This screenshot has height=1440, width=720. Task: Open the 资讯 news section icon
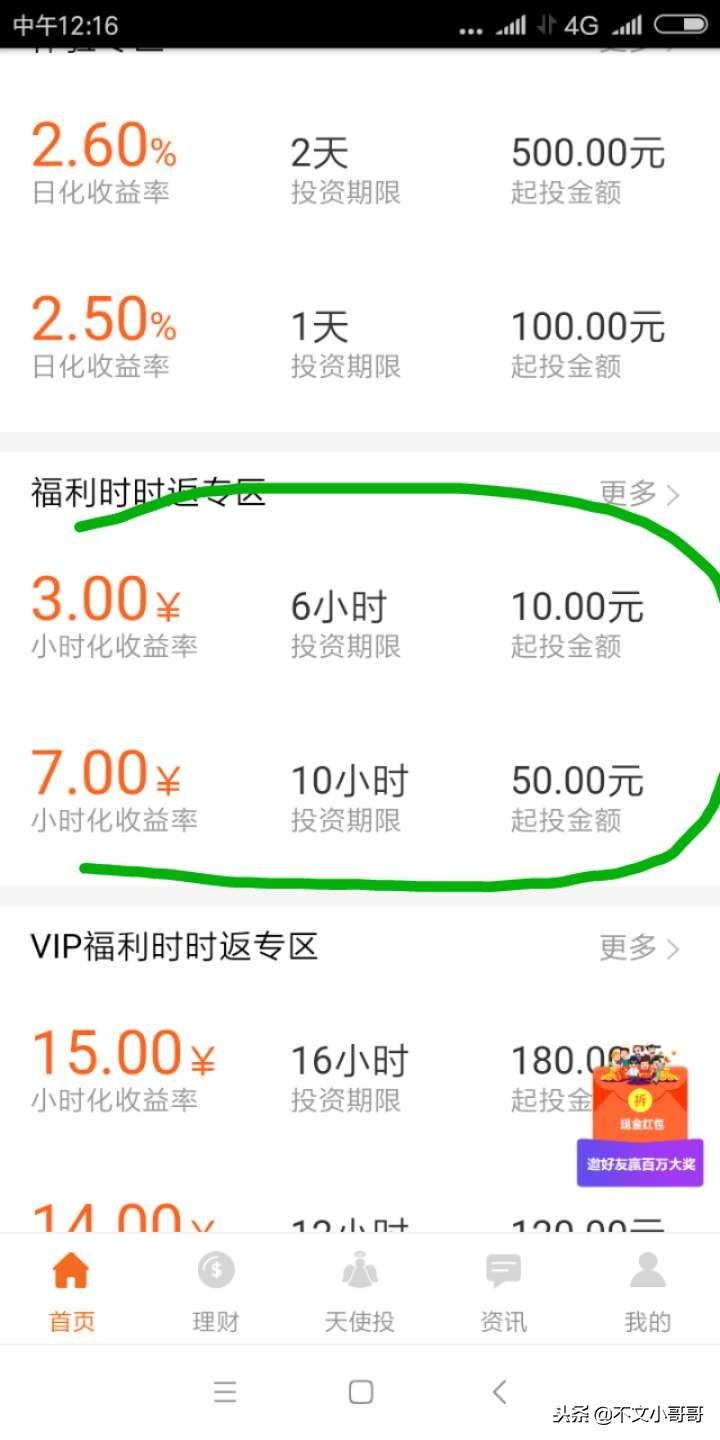502,1268
